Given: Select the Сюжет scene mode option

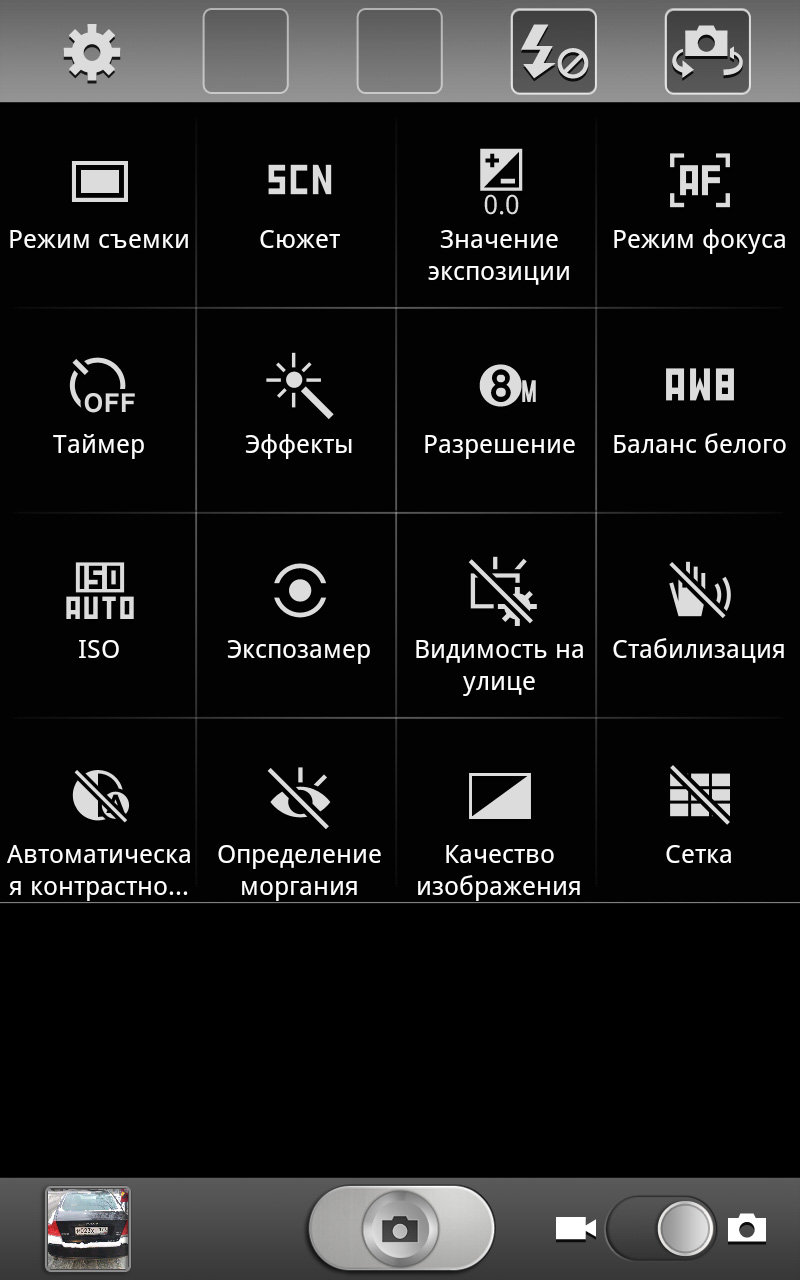Looking at the screenshot, I should [x=299, y=208].
